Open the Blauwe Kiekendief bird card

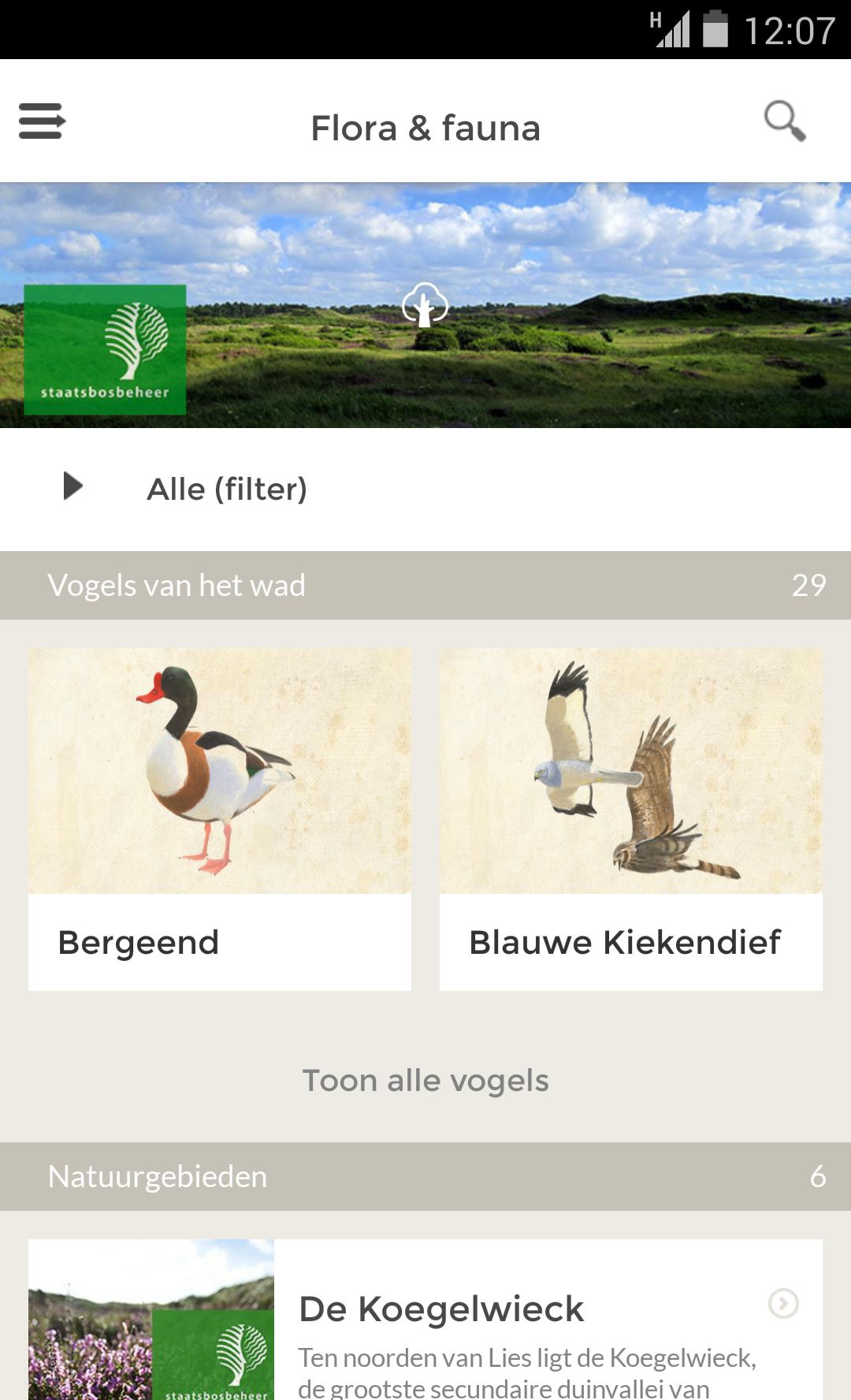point(626,818)
